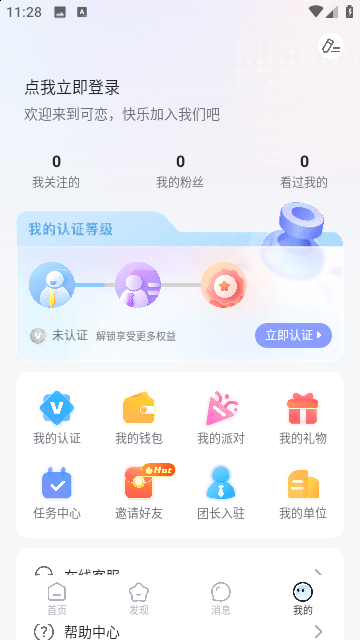Open 我的礼物 gifts
Image resolution: width=360 pixels, height=640 pixels.
pyautogui.click(x=303, y=418)
